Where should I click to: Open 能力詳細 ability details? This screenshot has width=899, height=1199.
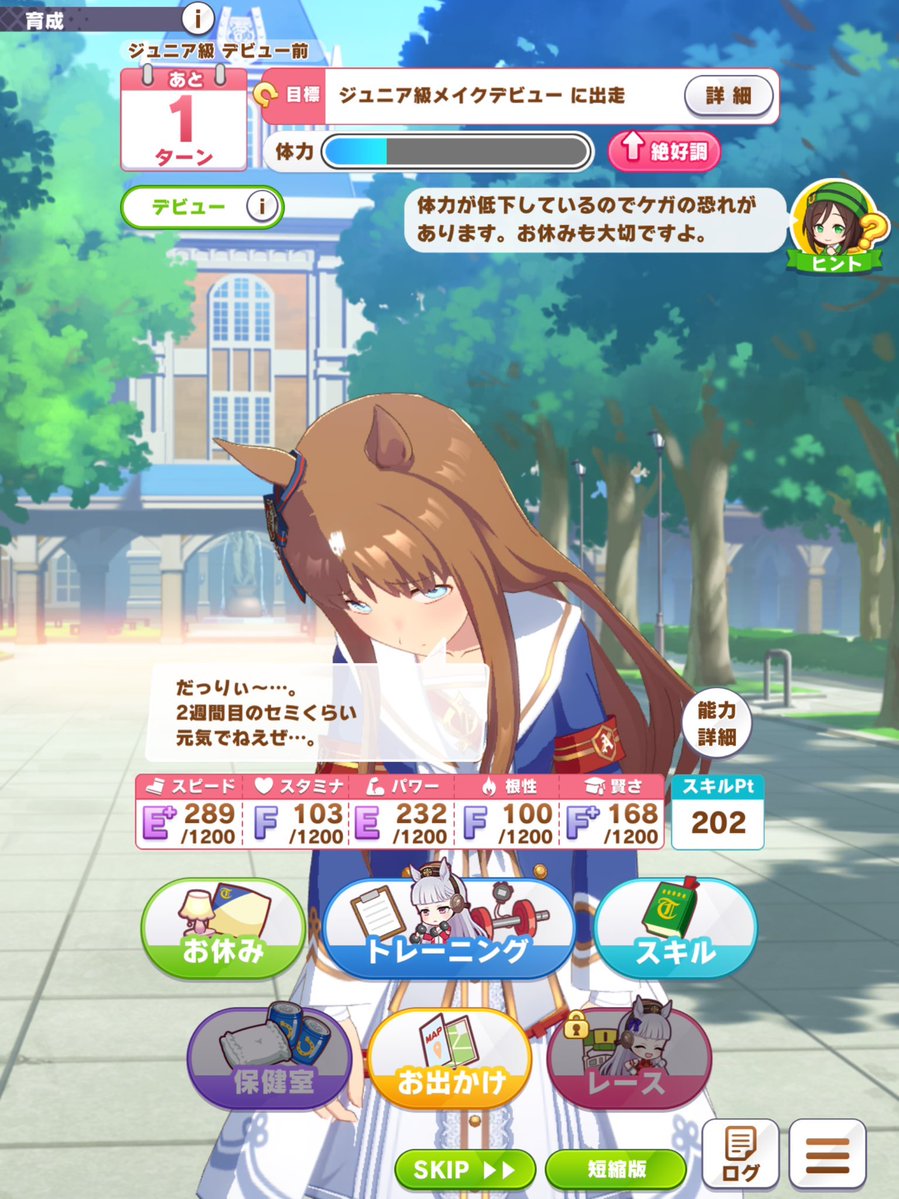[x=716, y=723]
